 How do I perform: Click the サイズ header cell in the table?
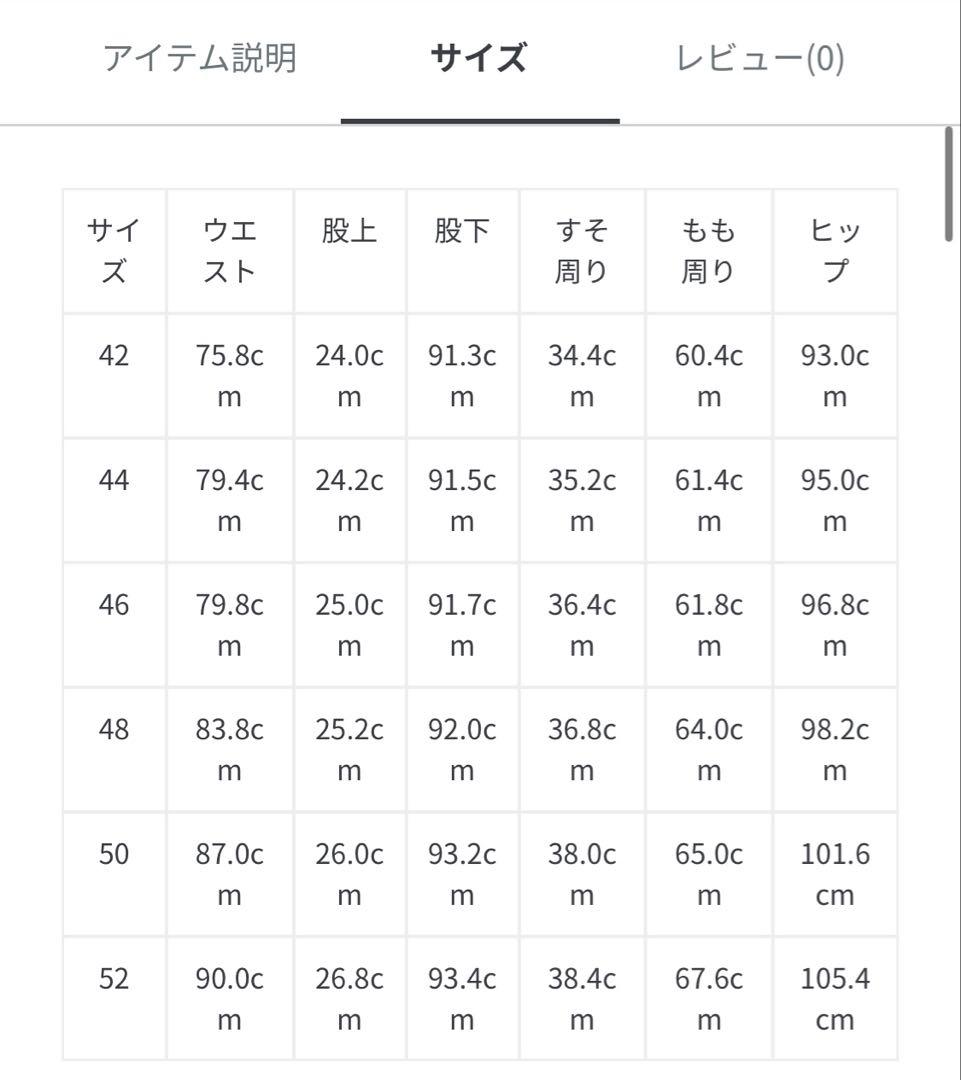point(114,250)
